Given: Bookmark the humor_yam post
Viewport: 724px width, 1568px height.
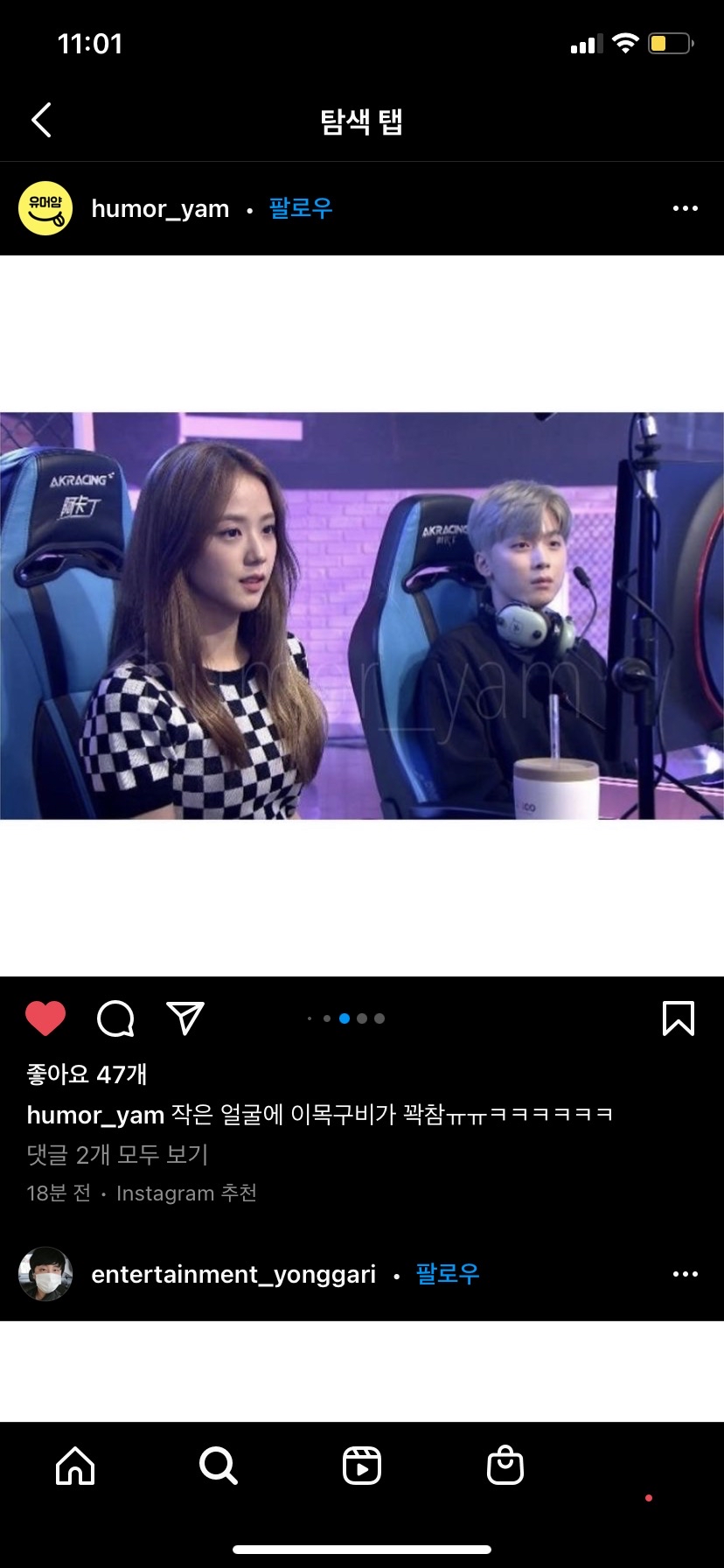Looking at the screenshot, I should click(679, 1018).
